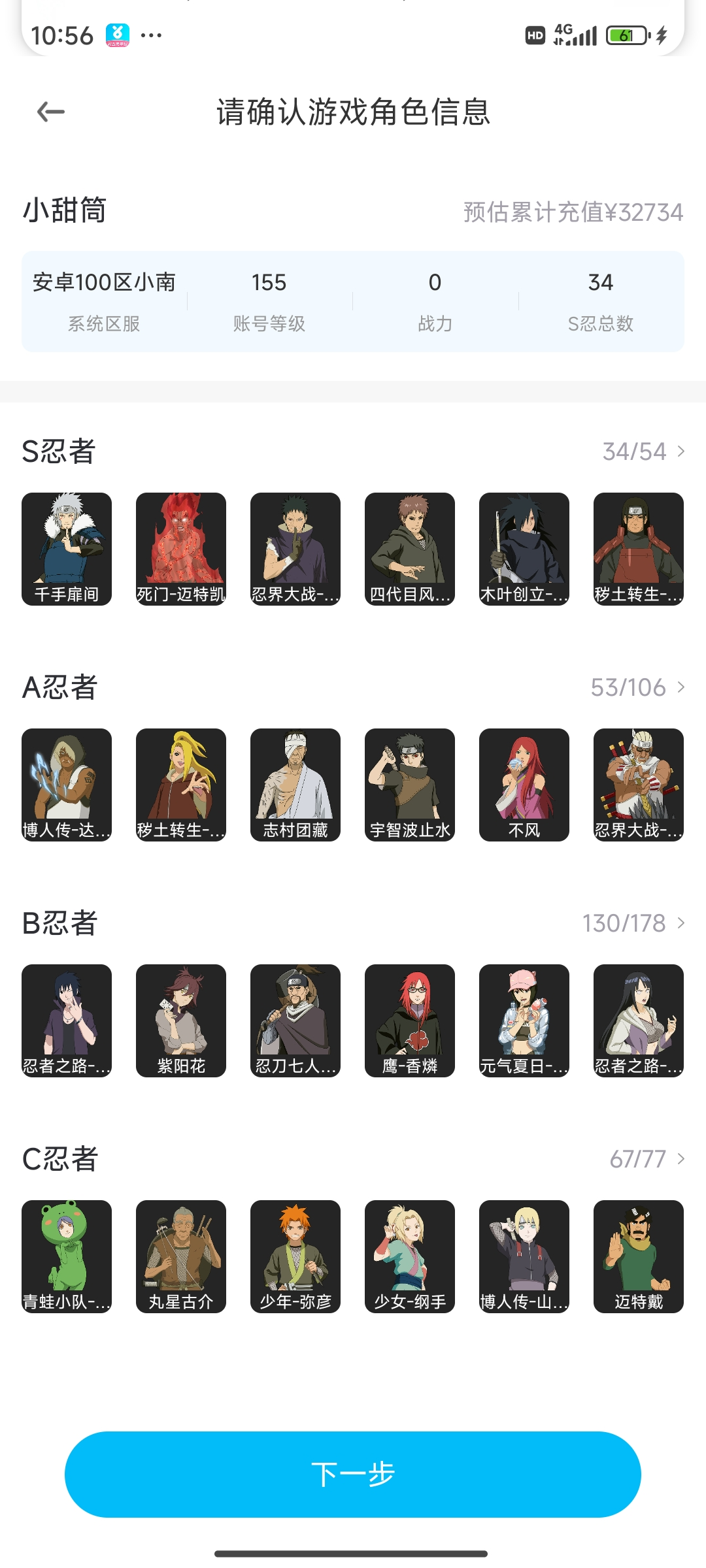The image size is (706, 1568).
Task: Select the 少女-纲手 ninja tile
Action: pos(410,1256)
